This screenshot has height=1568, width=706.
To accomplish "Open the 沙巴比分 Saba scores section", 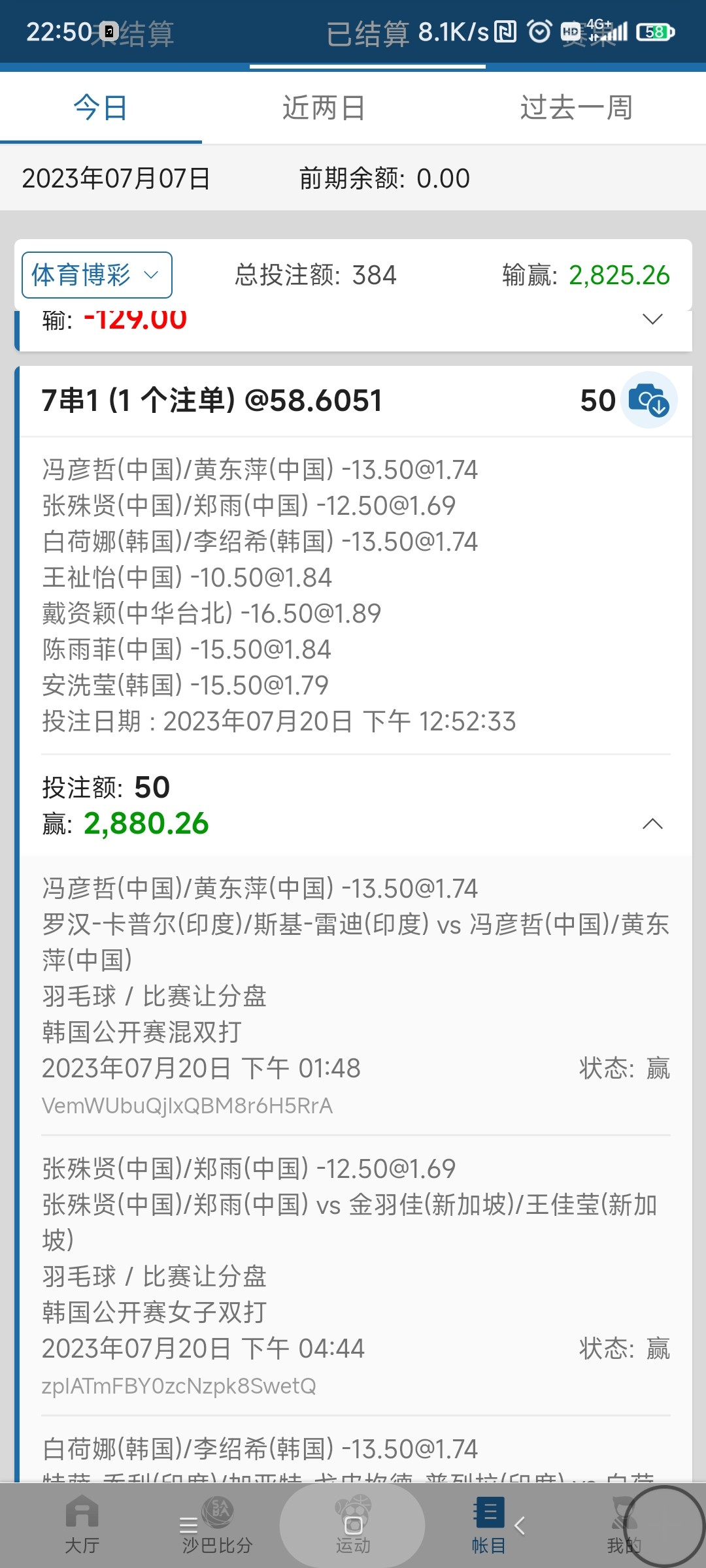I will click(216, 1522).
